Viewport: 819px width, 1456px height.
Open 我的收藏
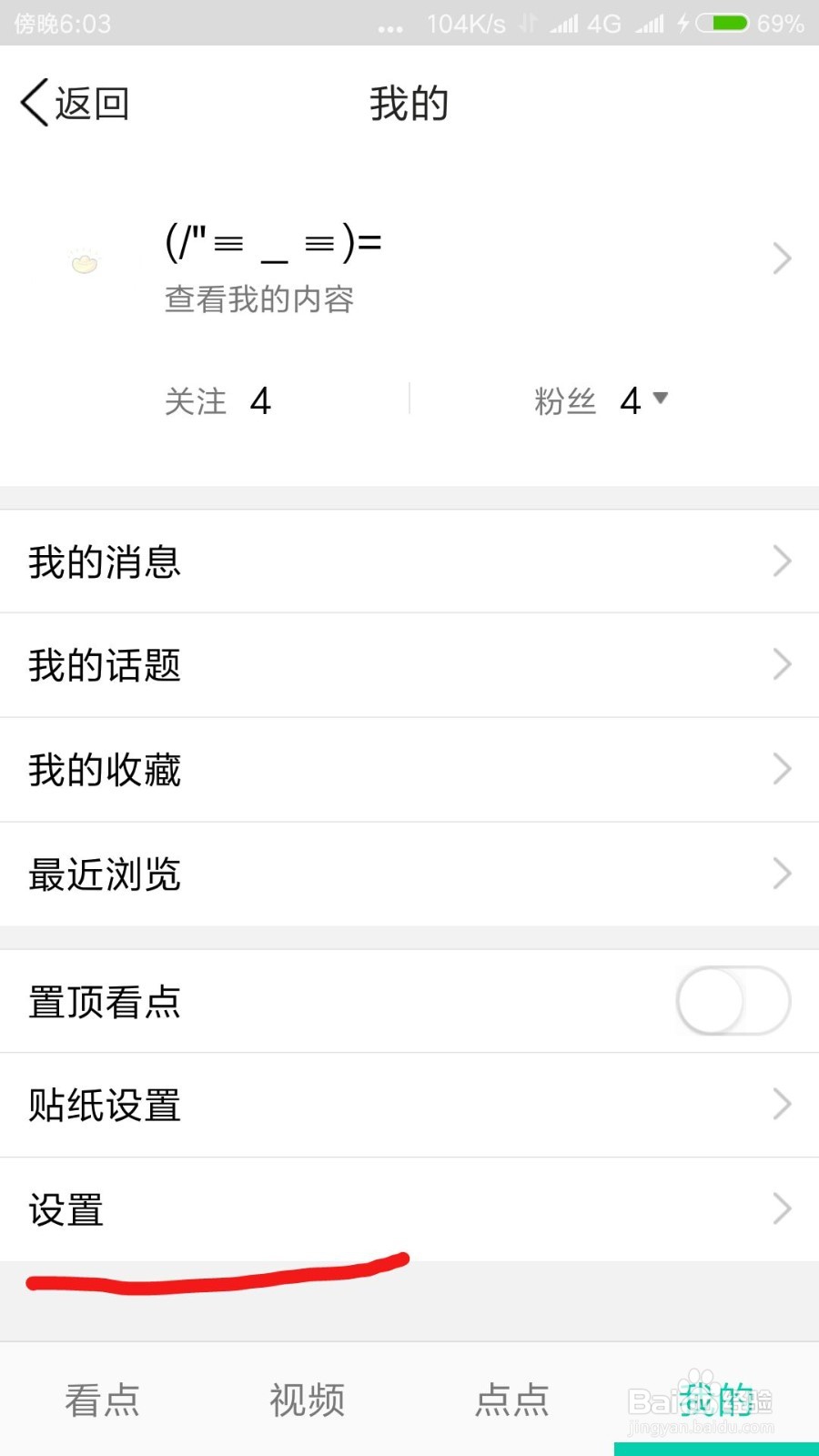point(409,770)
